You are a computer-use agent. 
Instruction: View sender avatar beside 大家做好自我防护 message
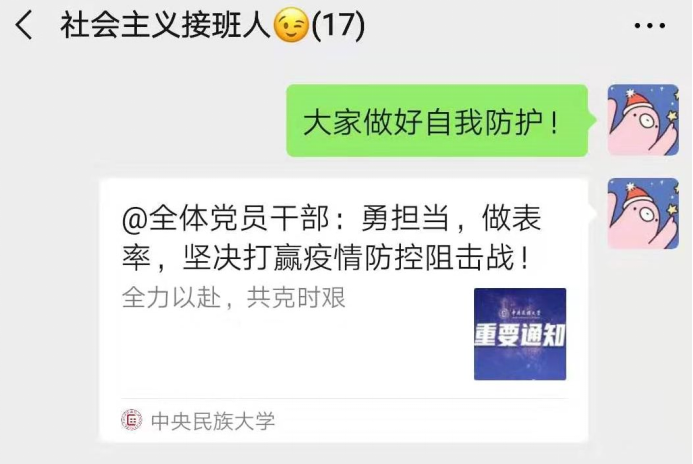(643, 120)
